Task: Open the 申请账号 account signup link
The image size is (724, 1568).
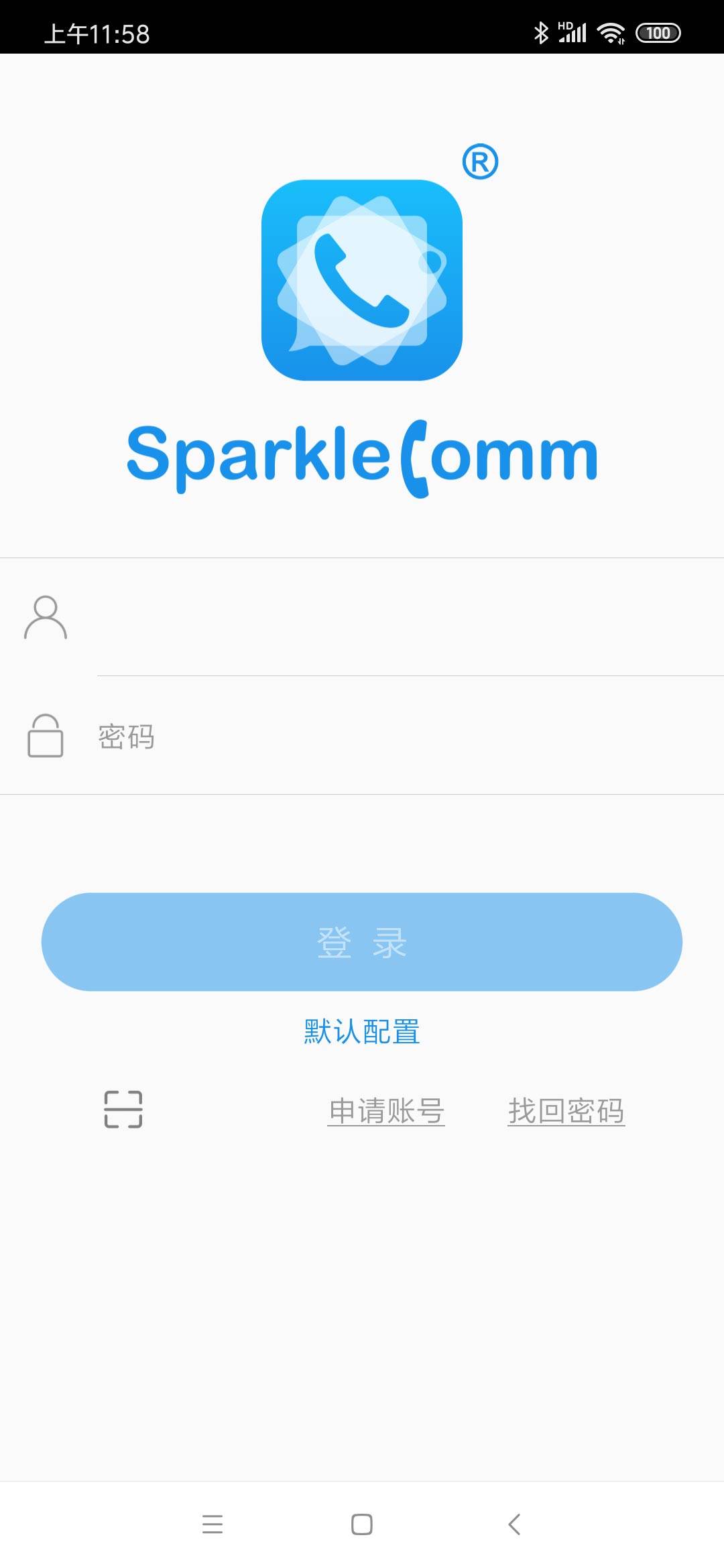Action: pos(386,1111)
